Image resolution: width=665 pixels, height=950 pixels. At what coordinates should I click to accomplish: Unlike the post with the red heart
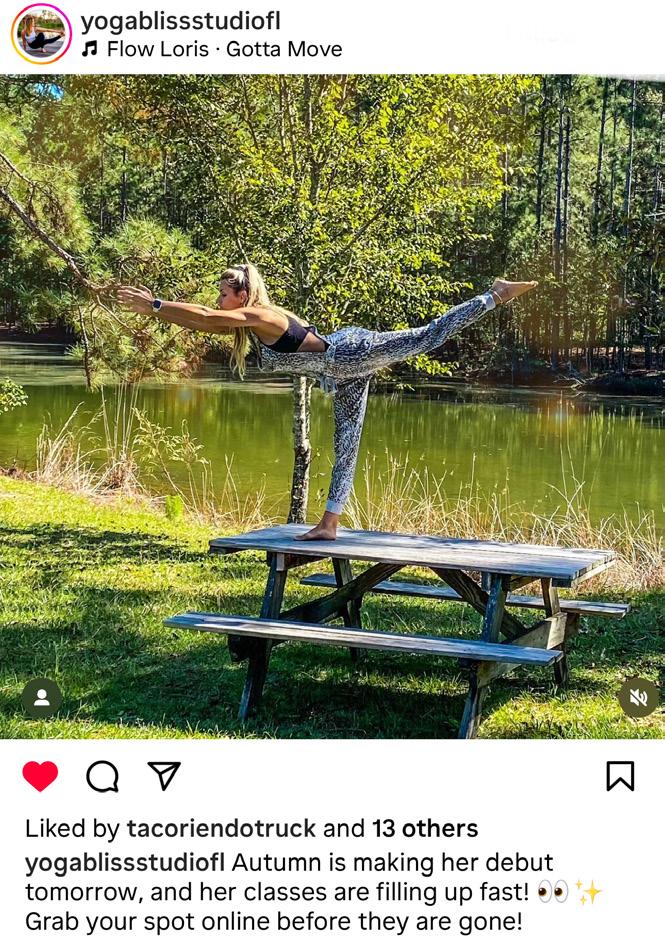40,776
